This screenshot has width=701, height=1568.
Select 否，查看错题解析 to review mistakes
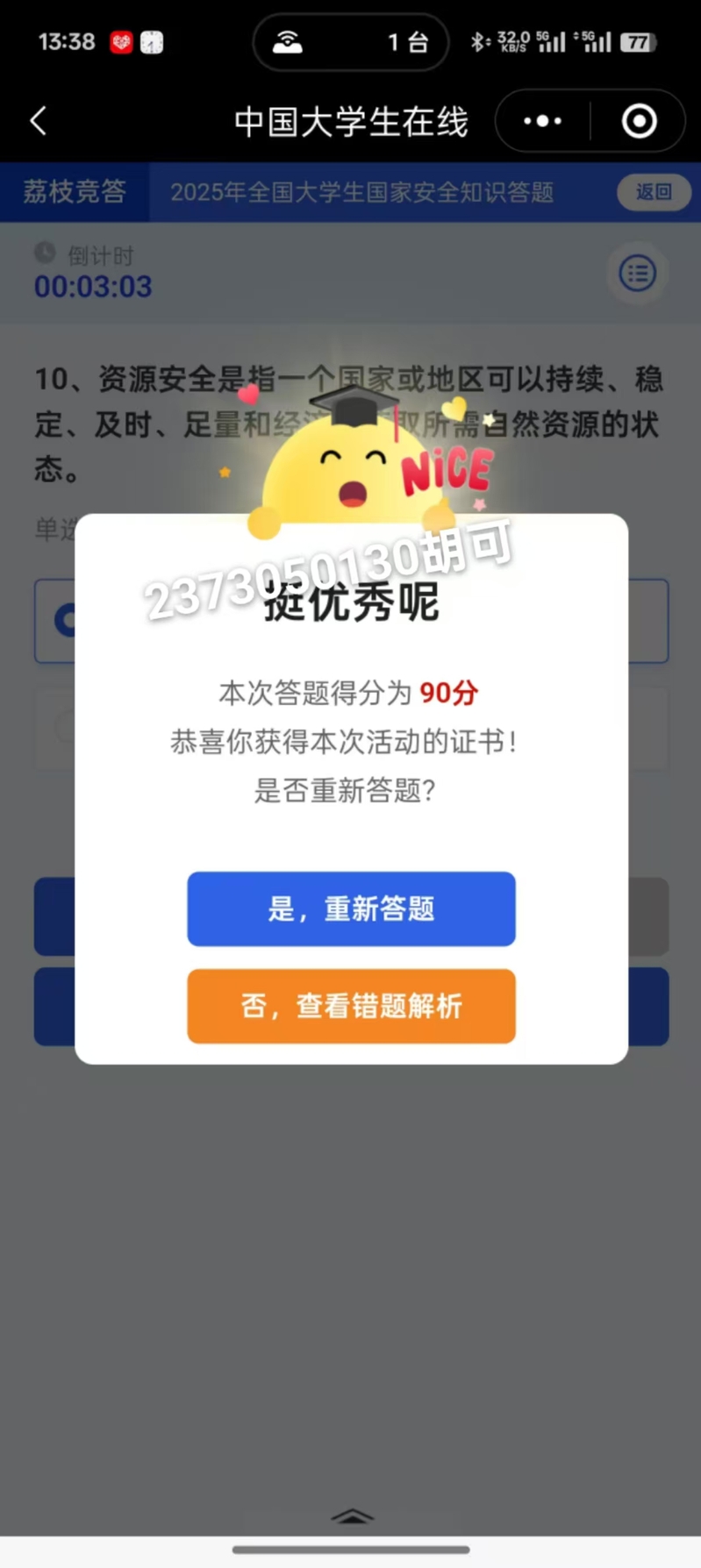(x=351, y=1006)
